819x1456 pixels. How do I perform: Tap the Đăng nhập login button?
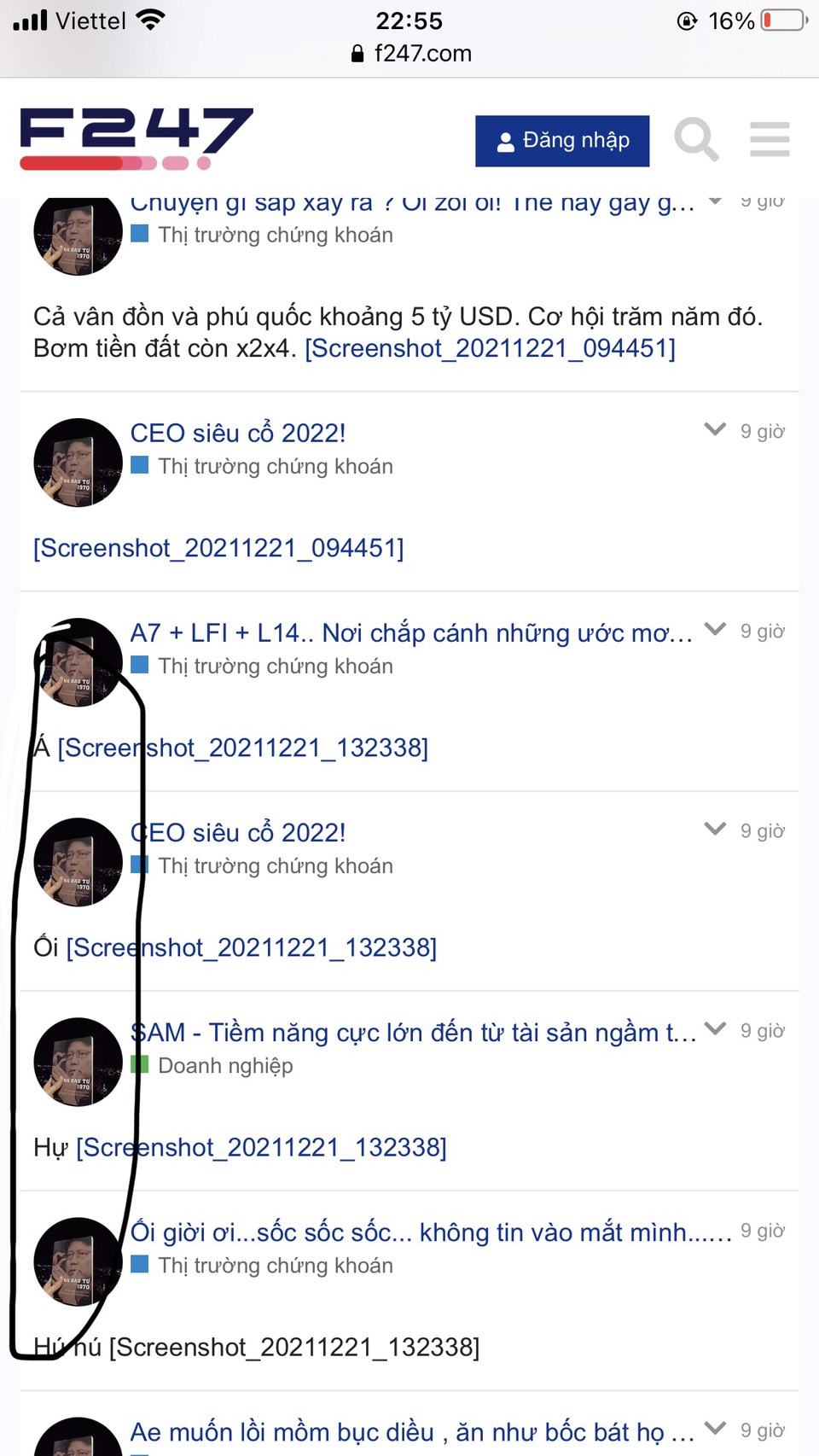pyautogui.click(x=562, y=141)
